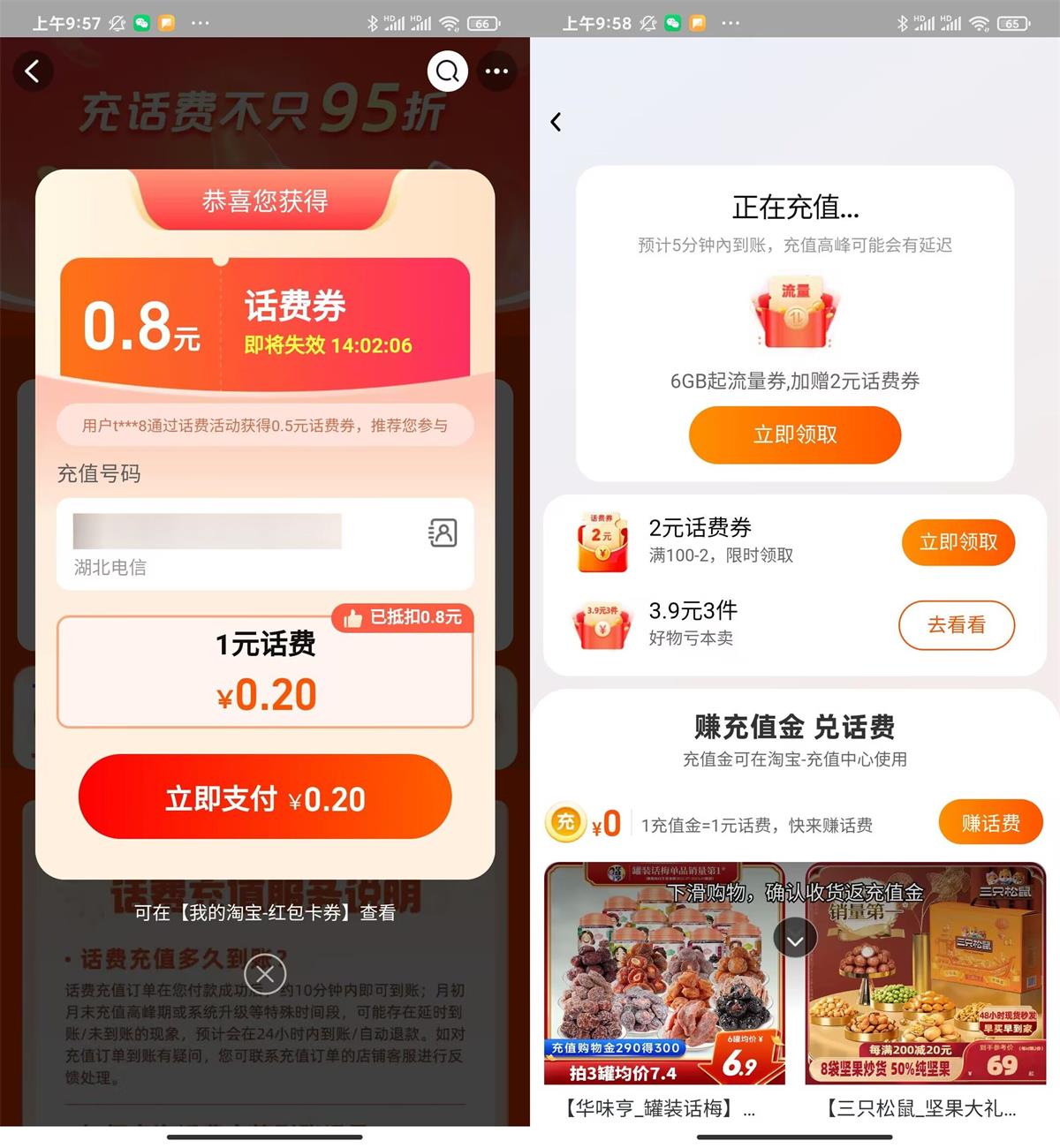This screenshot has width=1060, height=1148.
Task: Close the 恭喜您获得 coupon popup
Action: 265,975
